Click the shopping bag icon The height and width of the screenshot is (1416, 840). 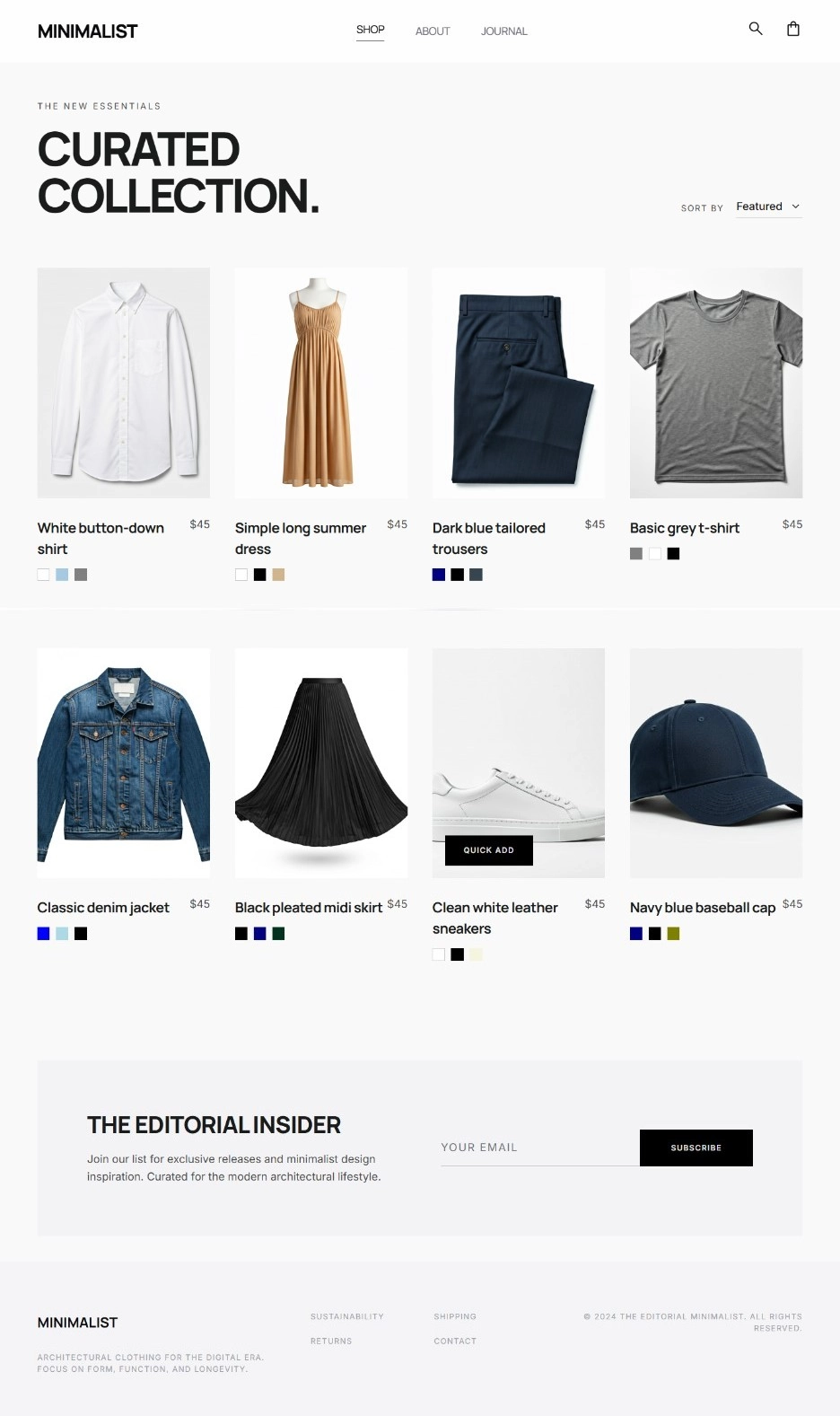point(793,29)
